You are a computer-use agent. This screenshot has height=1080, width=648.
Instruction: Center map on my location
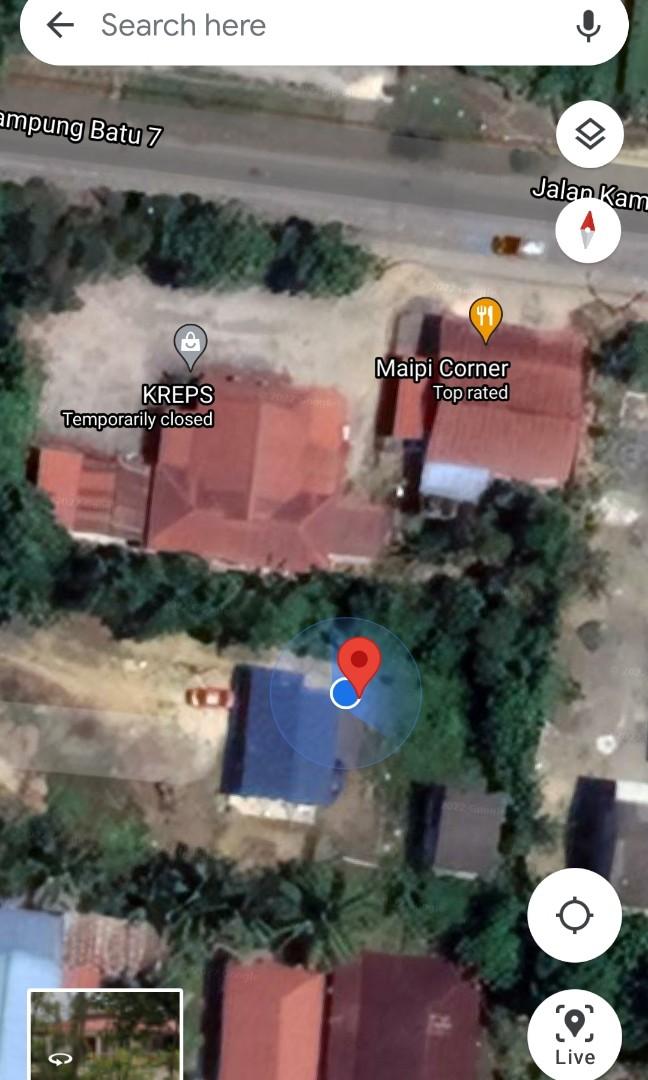pos(574,915)
